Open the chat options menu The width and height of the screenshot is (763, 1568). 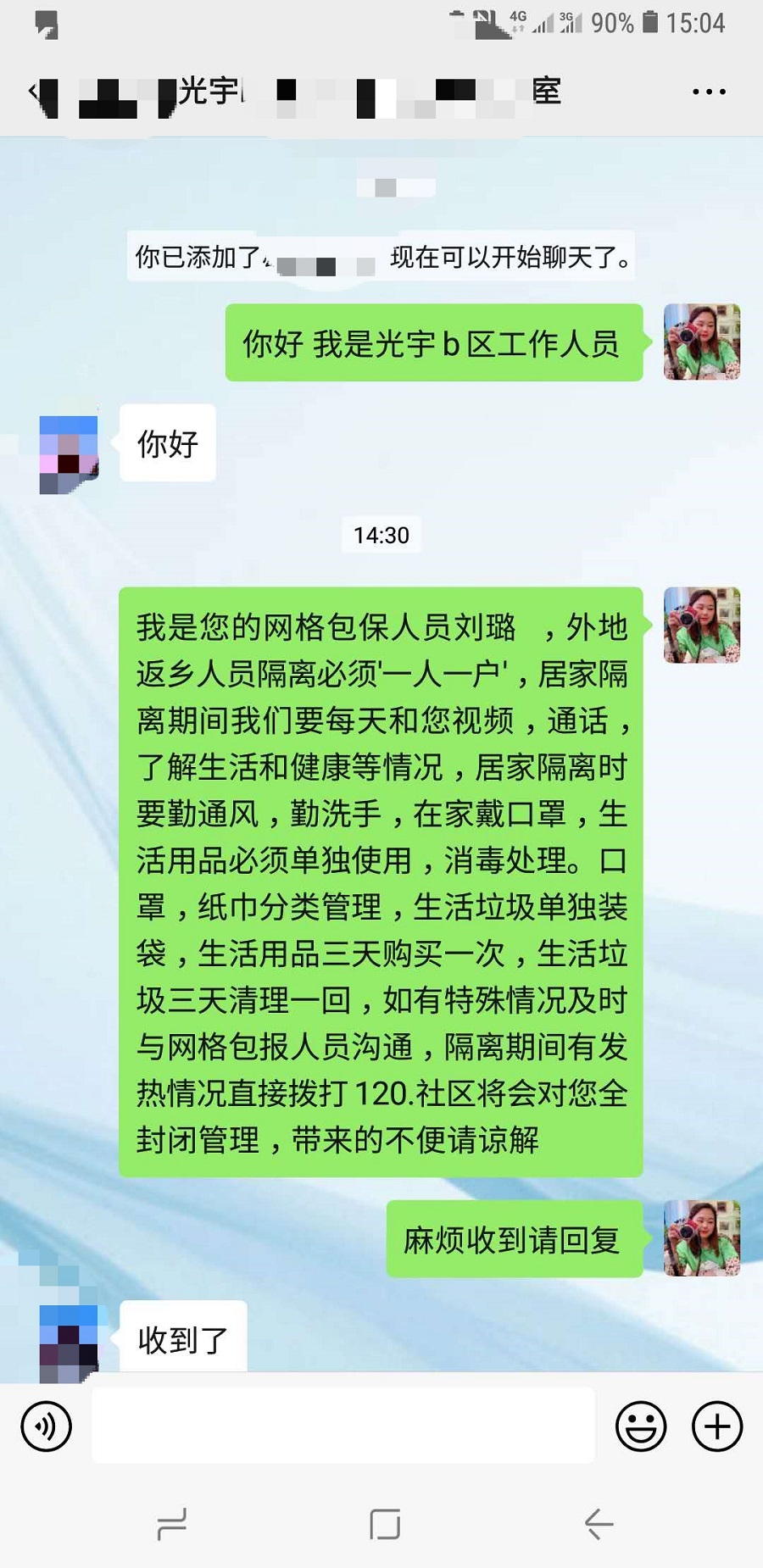709,92
